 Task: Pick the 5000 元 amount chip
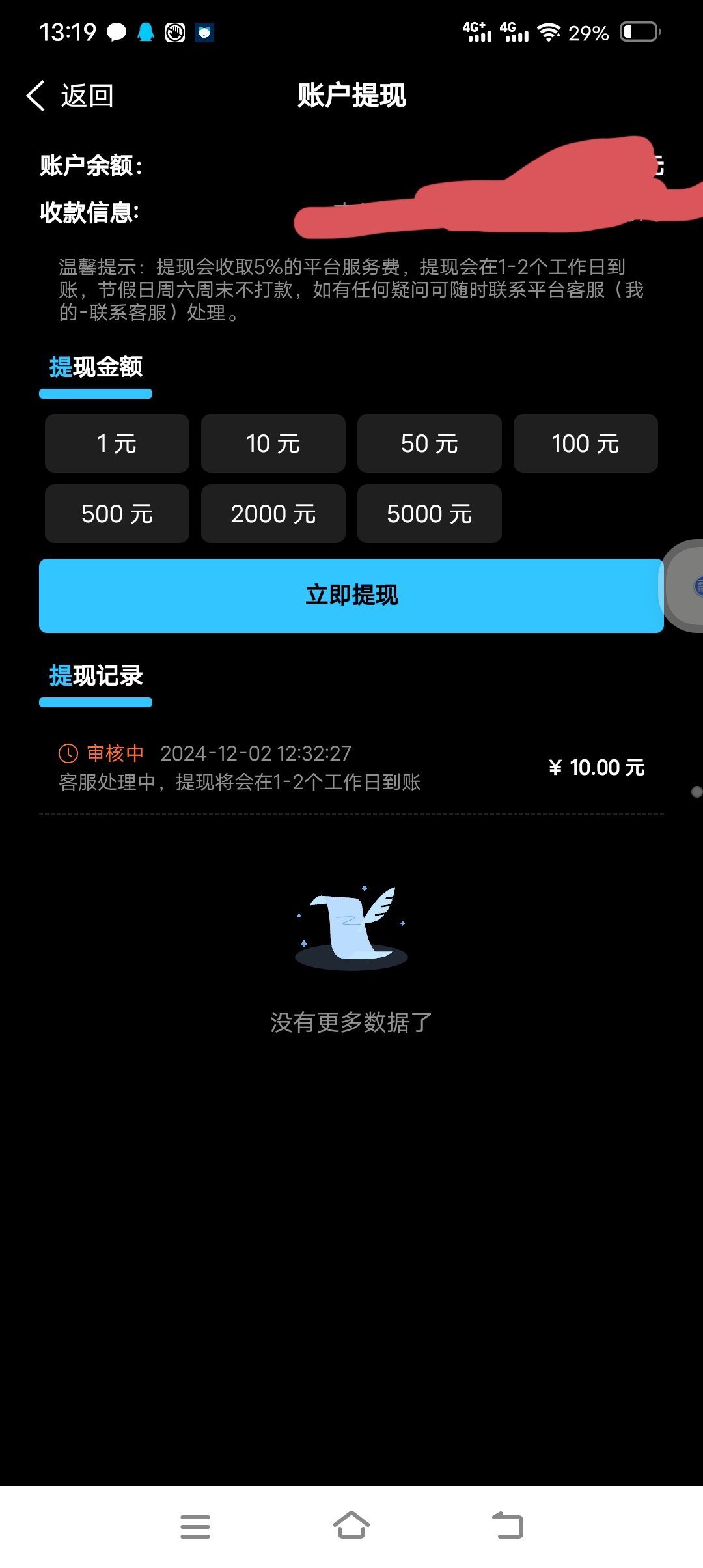(x=430, y=514)
